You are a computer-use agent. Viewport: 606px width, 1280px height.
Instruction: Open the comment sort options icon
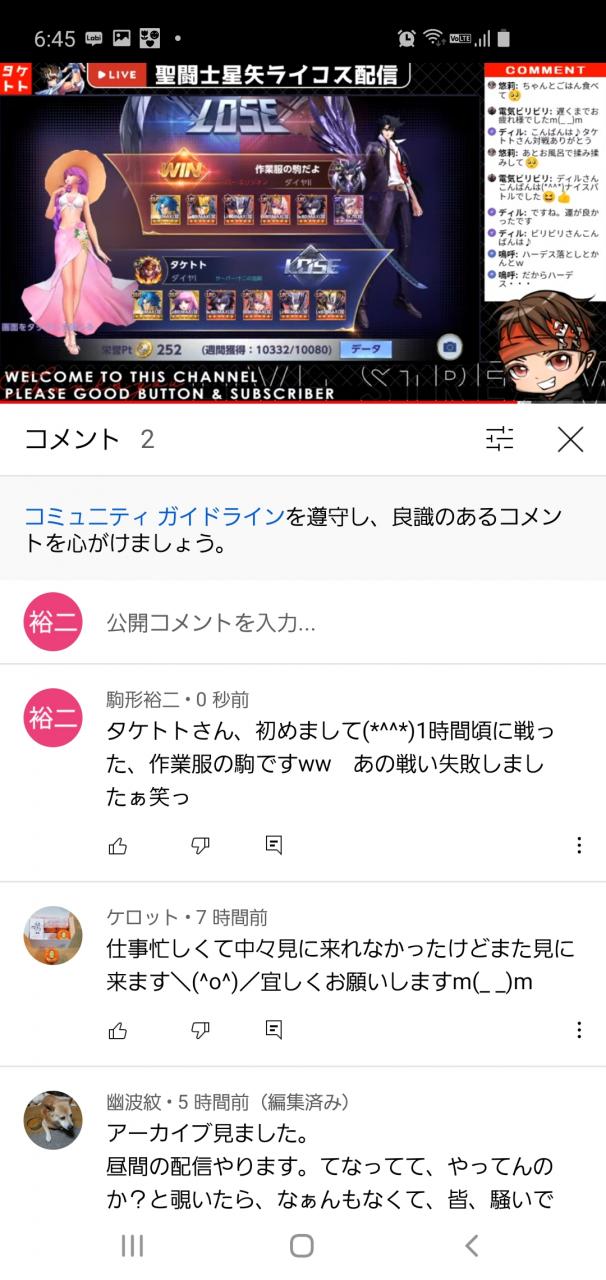coord(500,438)
